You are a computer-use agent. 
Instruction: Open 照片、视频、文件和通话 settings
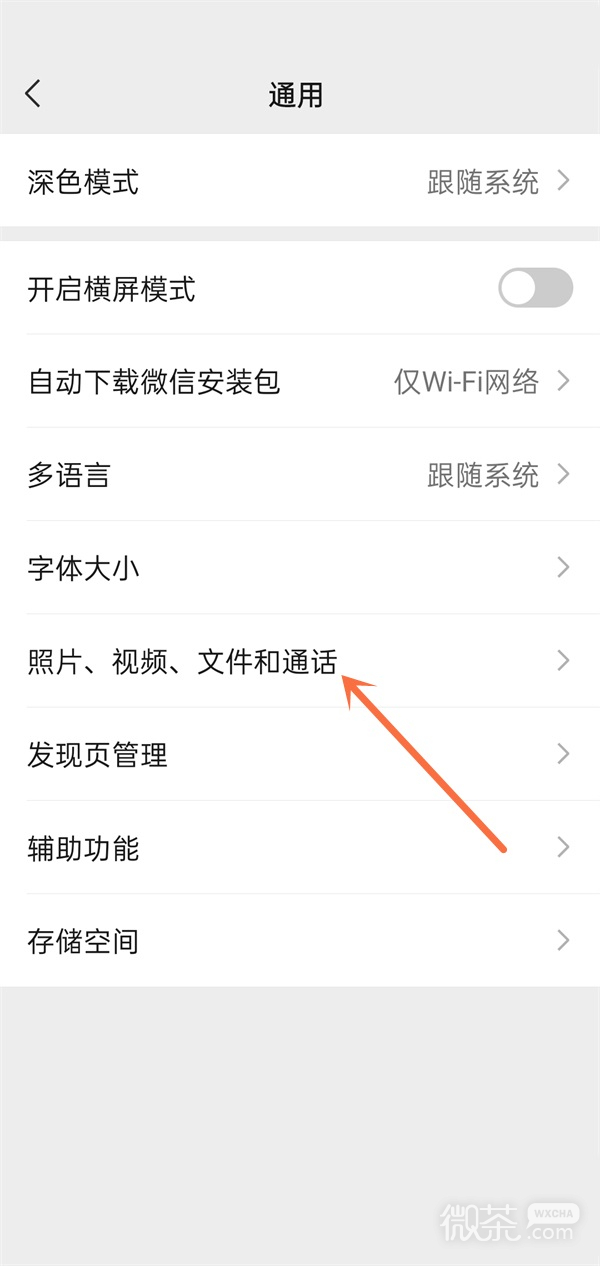click(300, 661)
